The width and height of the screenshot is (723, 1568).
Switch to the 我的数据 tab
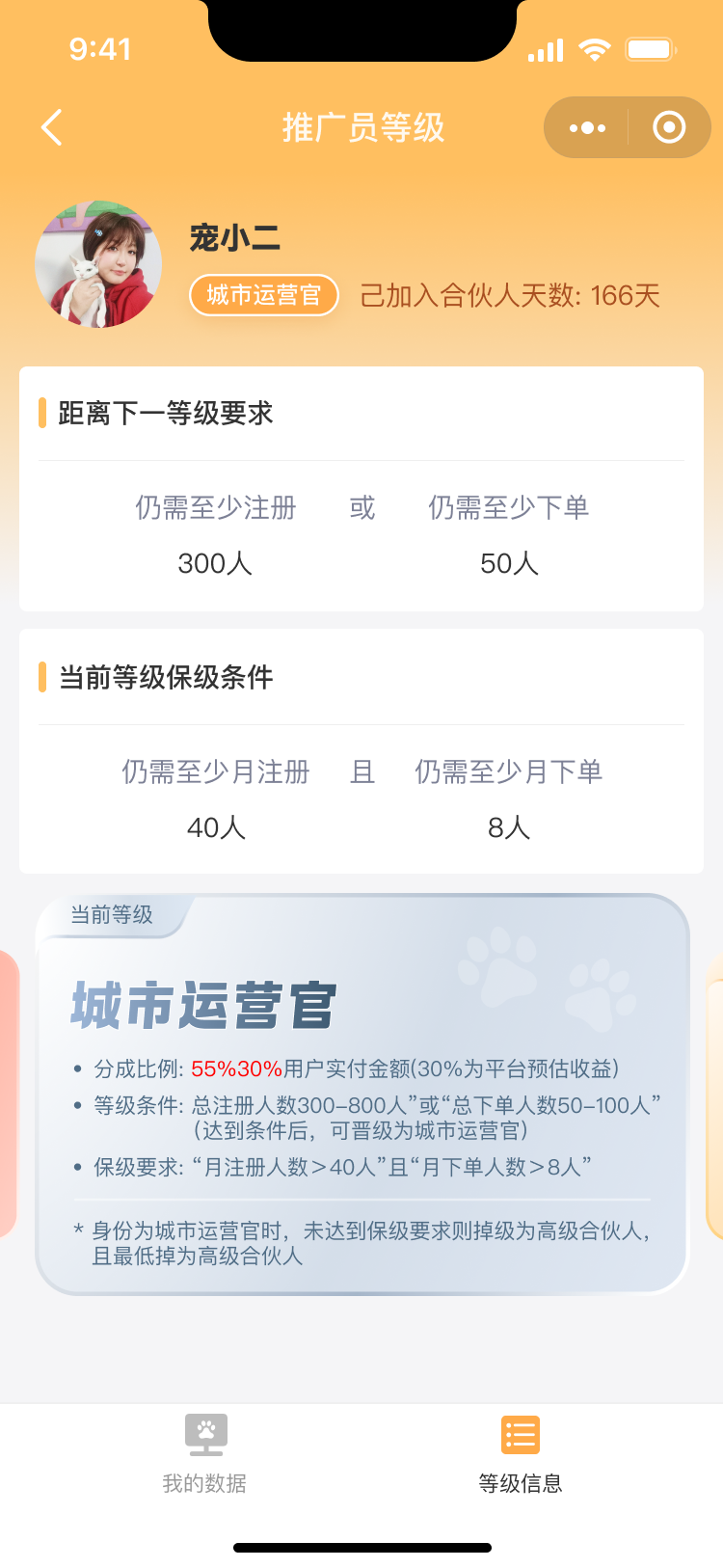(x=204, y=1454)
